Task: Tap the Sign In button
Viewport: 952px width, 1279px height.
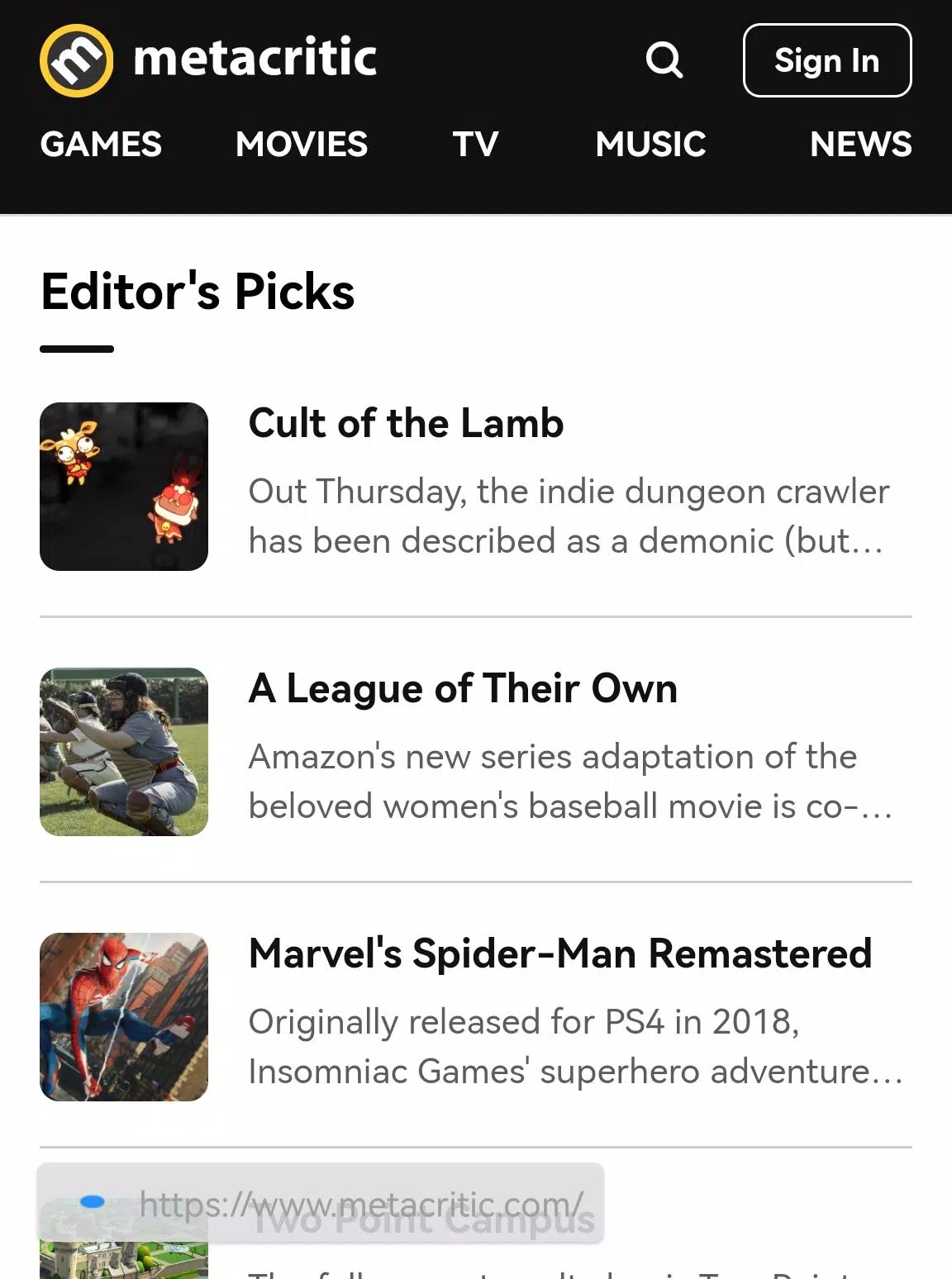Action: click(x=826, y=60)
